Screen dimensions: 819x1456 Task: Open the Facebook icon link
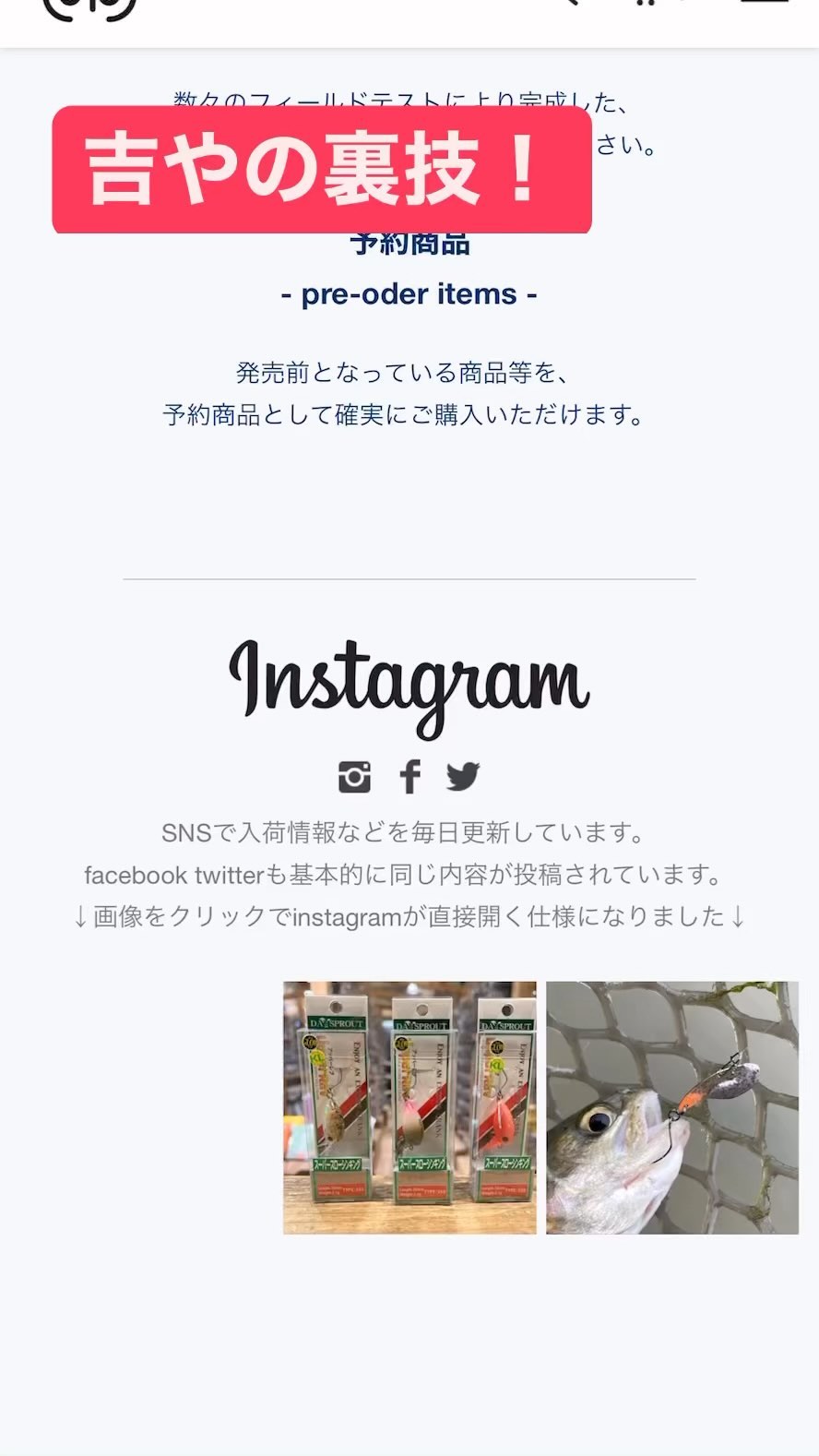(409, 777)
